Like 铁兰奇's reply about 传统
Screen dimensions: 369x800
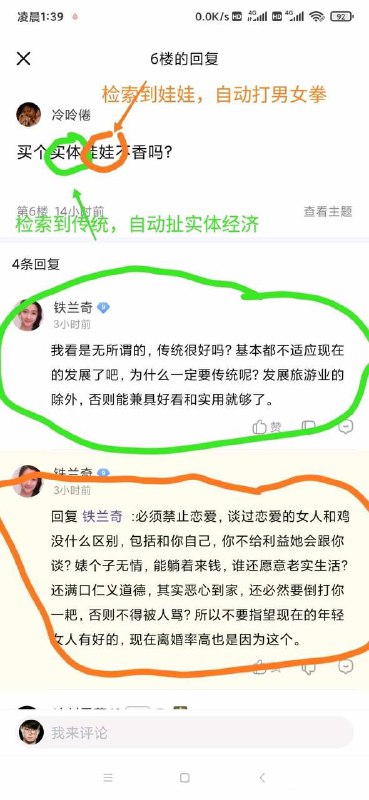(267, 427)
